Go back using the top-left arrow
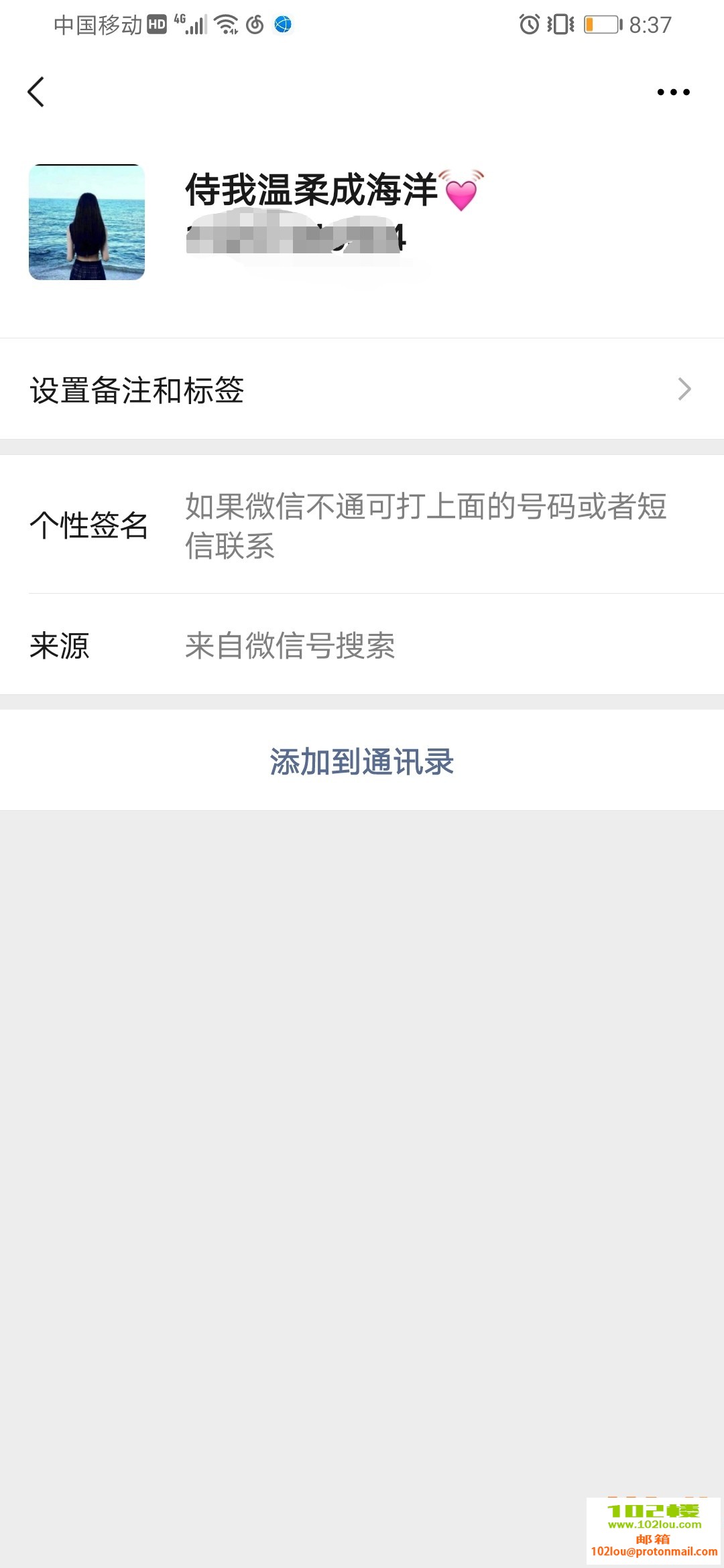 pos(36,92)
